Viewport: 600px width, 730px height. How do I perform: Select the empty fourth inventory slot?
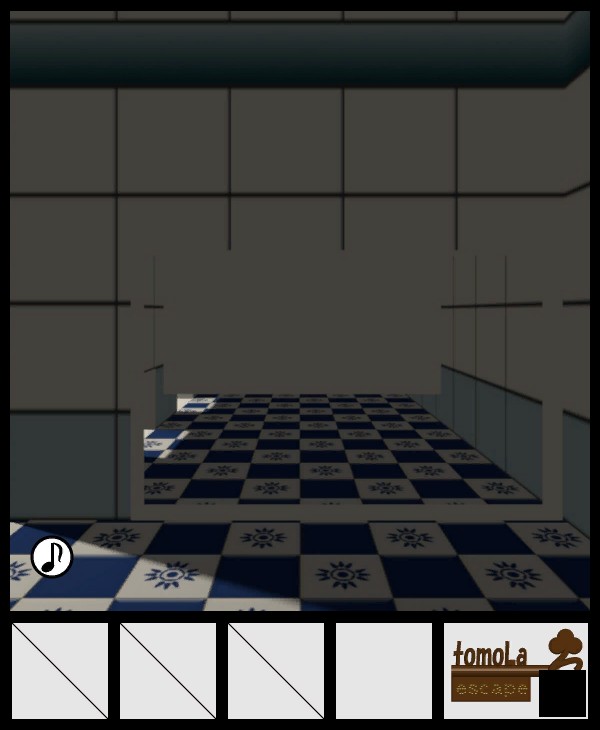coord(384,671)
